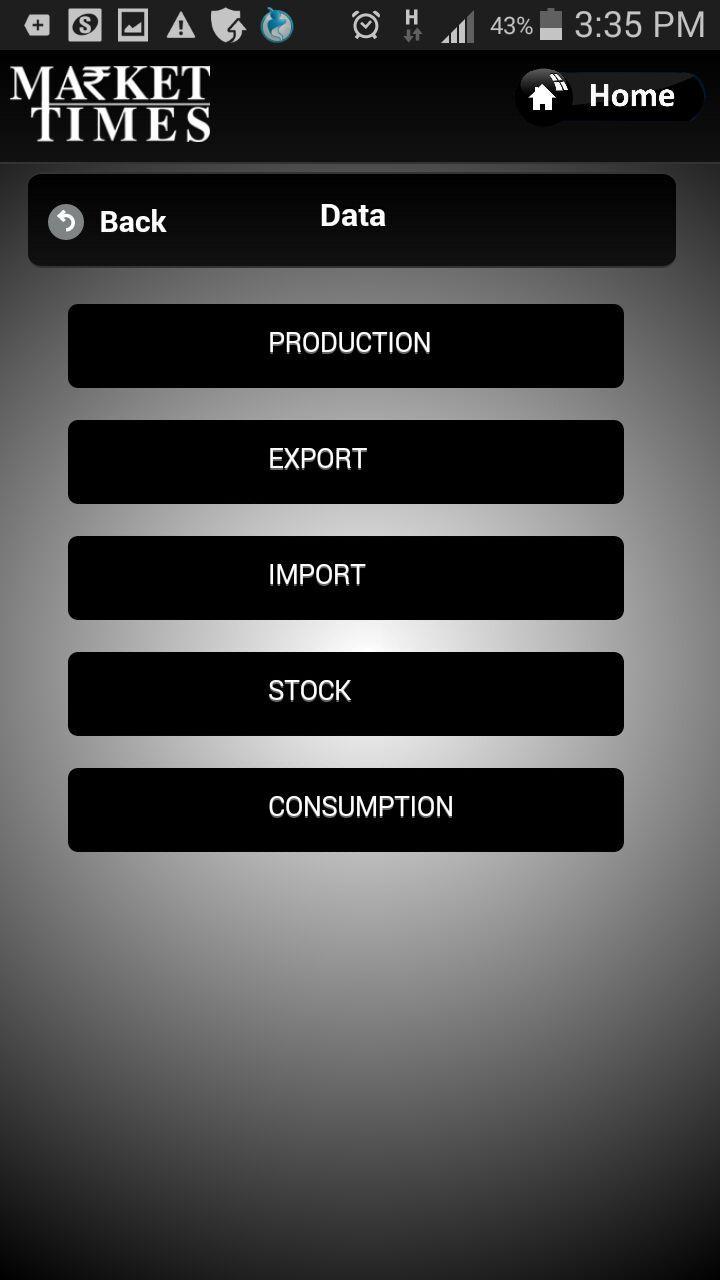Select the IMPORT option
720x1280 pixels.
(346, 577)
